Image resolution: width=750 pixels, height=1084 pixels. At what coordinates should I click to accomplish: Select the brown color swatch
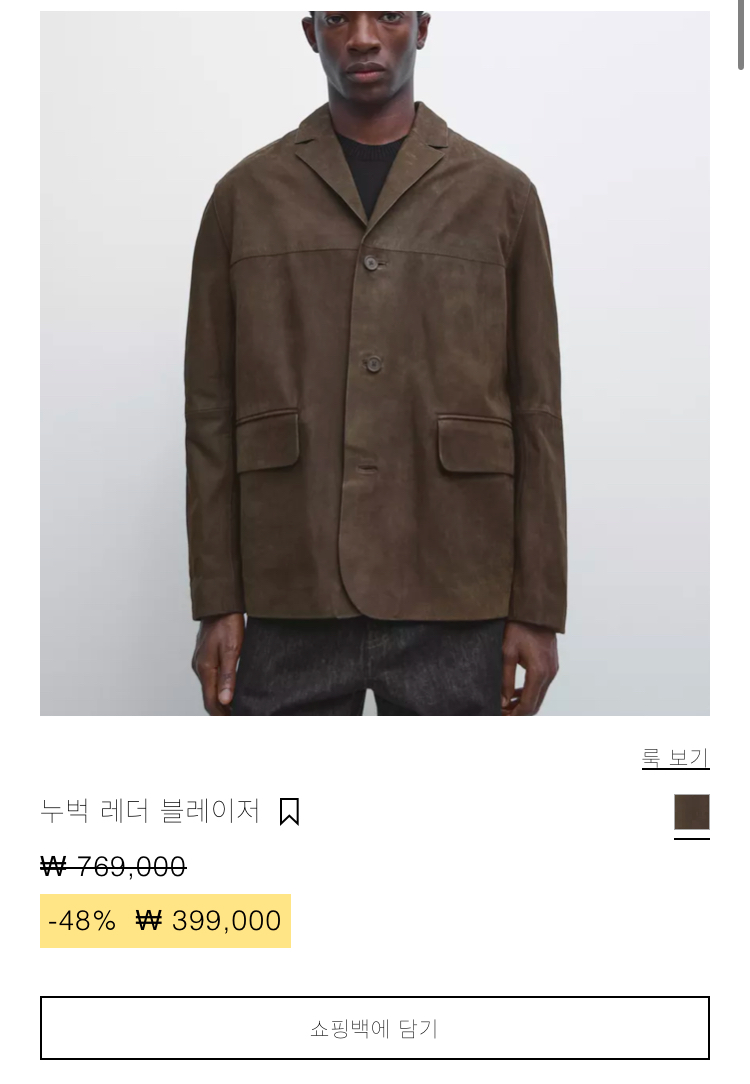pos(691,812)
